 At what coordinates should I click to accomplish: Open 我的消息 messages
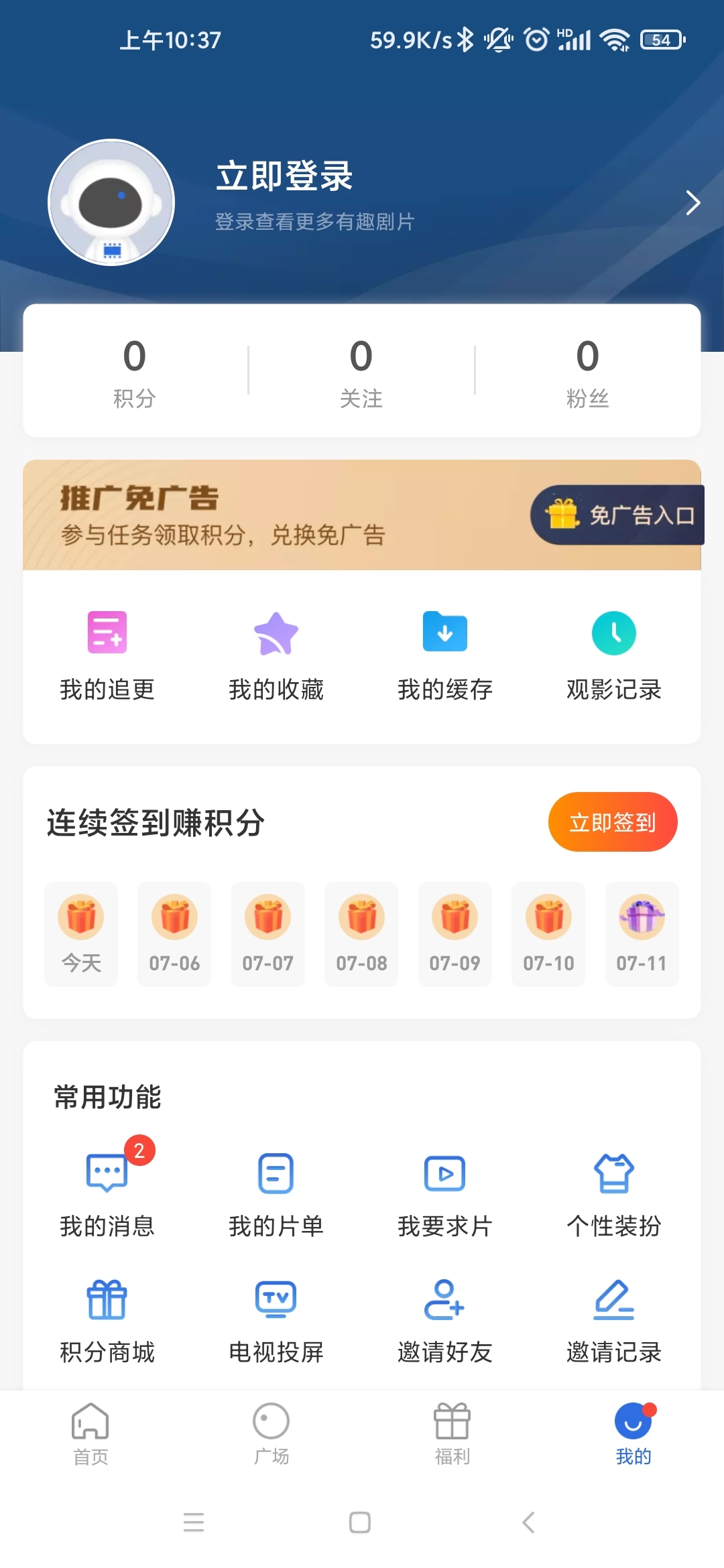point(107,1193)
